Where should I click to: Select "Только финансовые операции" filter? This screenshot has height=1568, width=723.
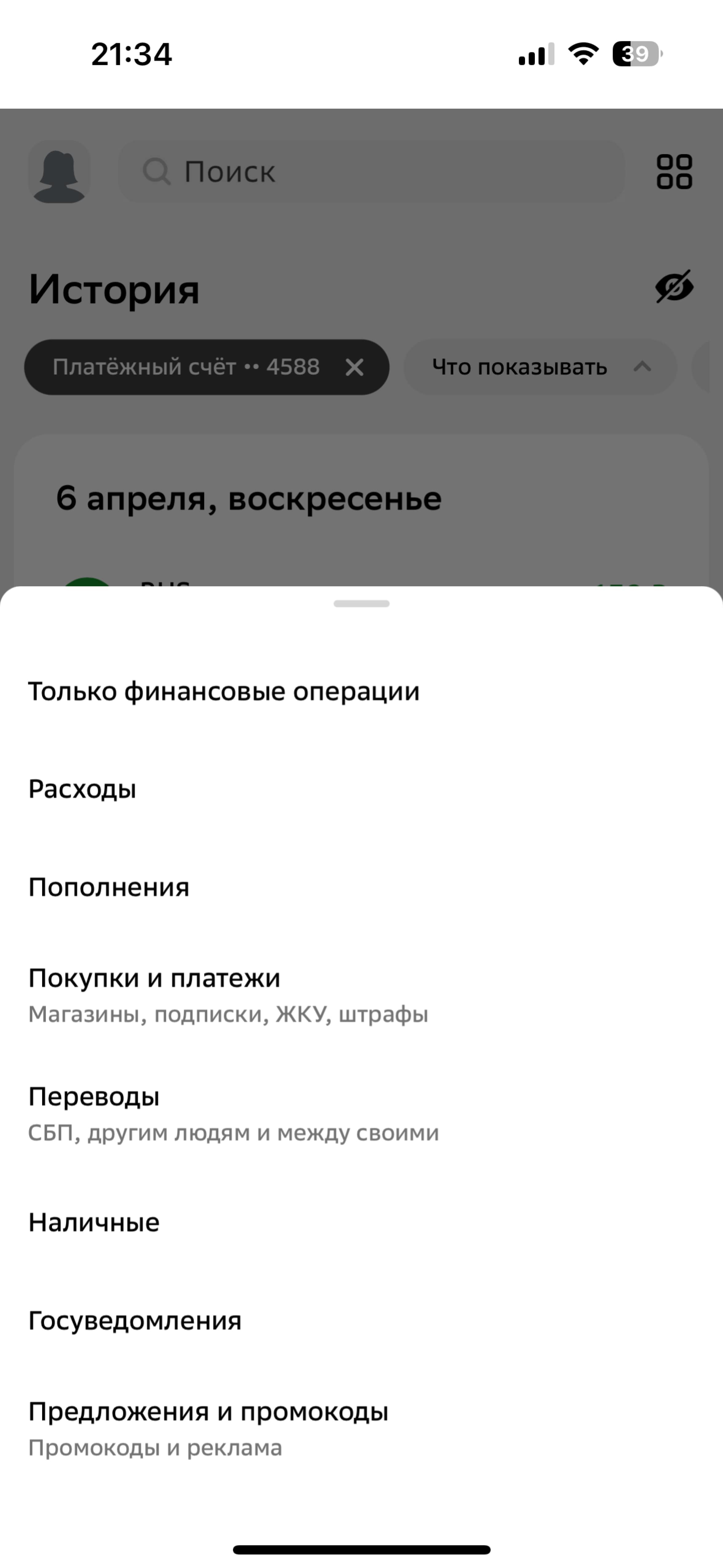(x=361, y=691)
